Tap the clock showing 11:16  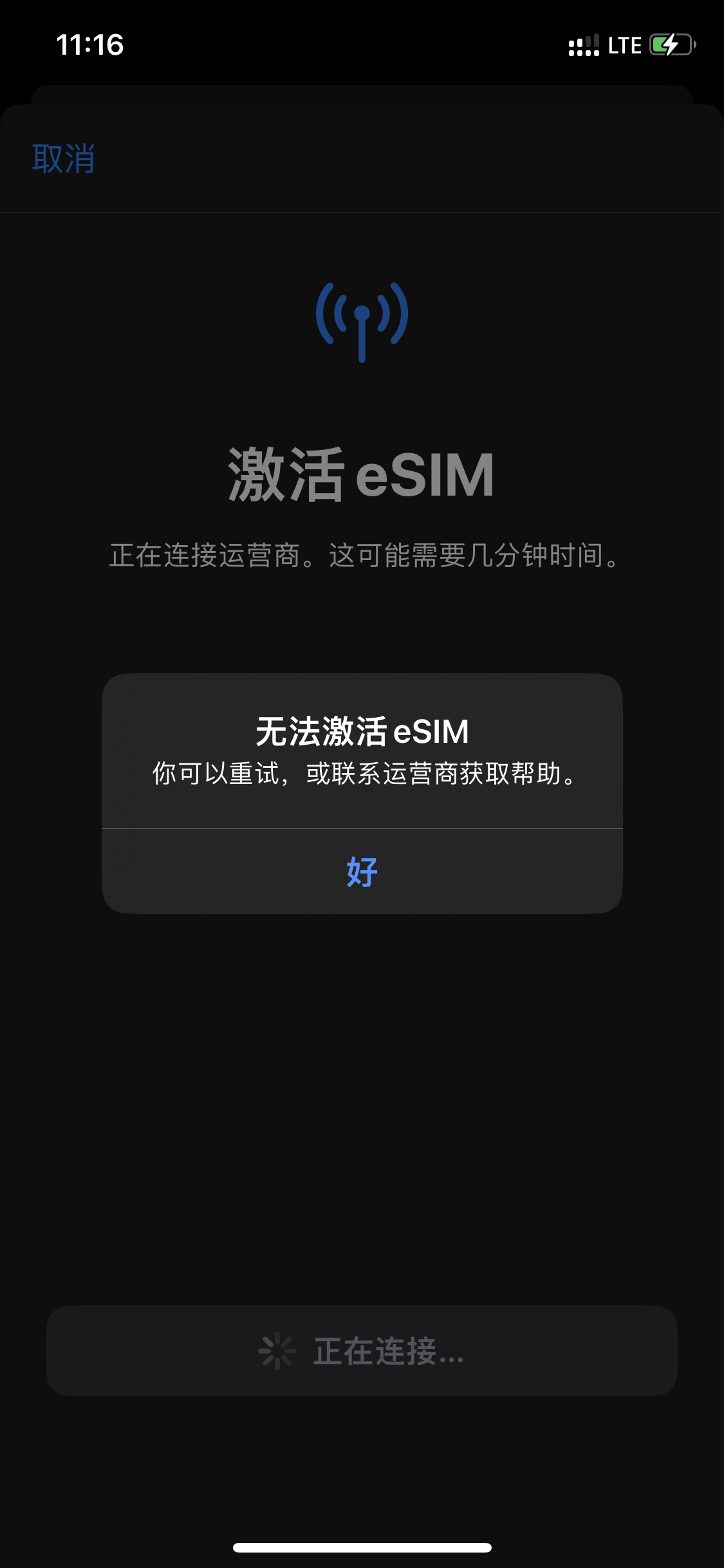tap(89, 45)
